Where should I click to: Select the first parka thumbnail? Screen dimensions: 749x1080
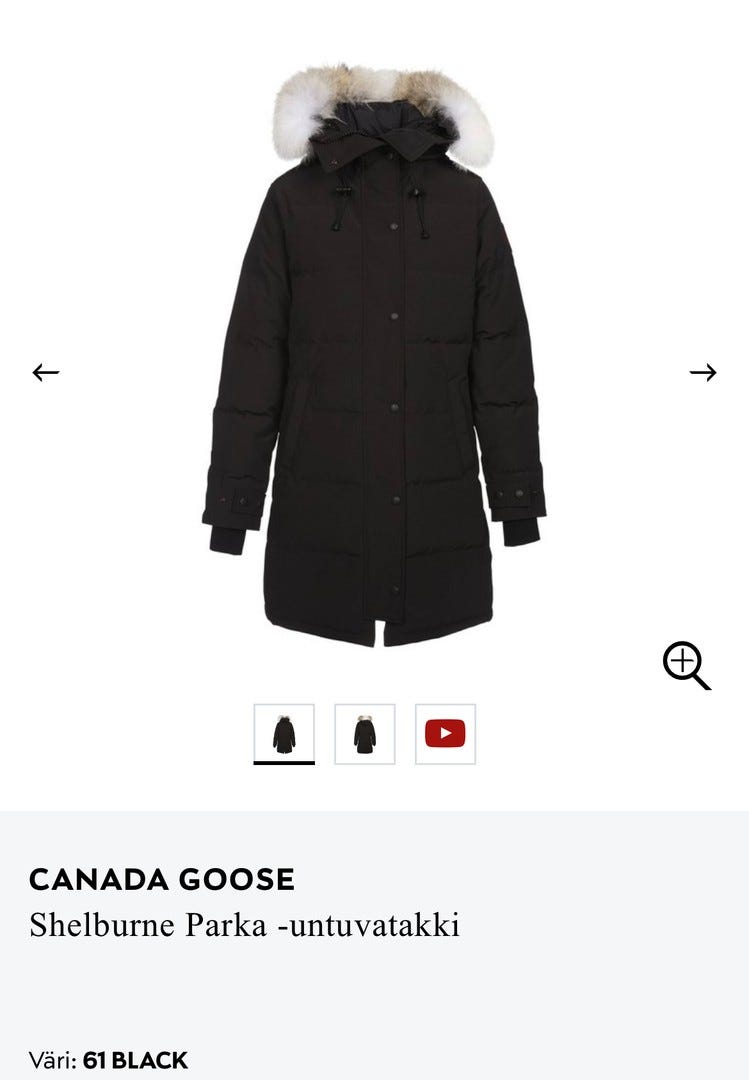point(284,734)
